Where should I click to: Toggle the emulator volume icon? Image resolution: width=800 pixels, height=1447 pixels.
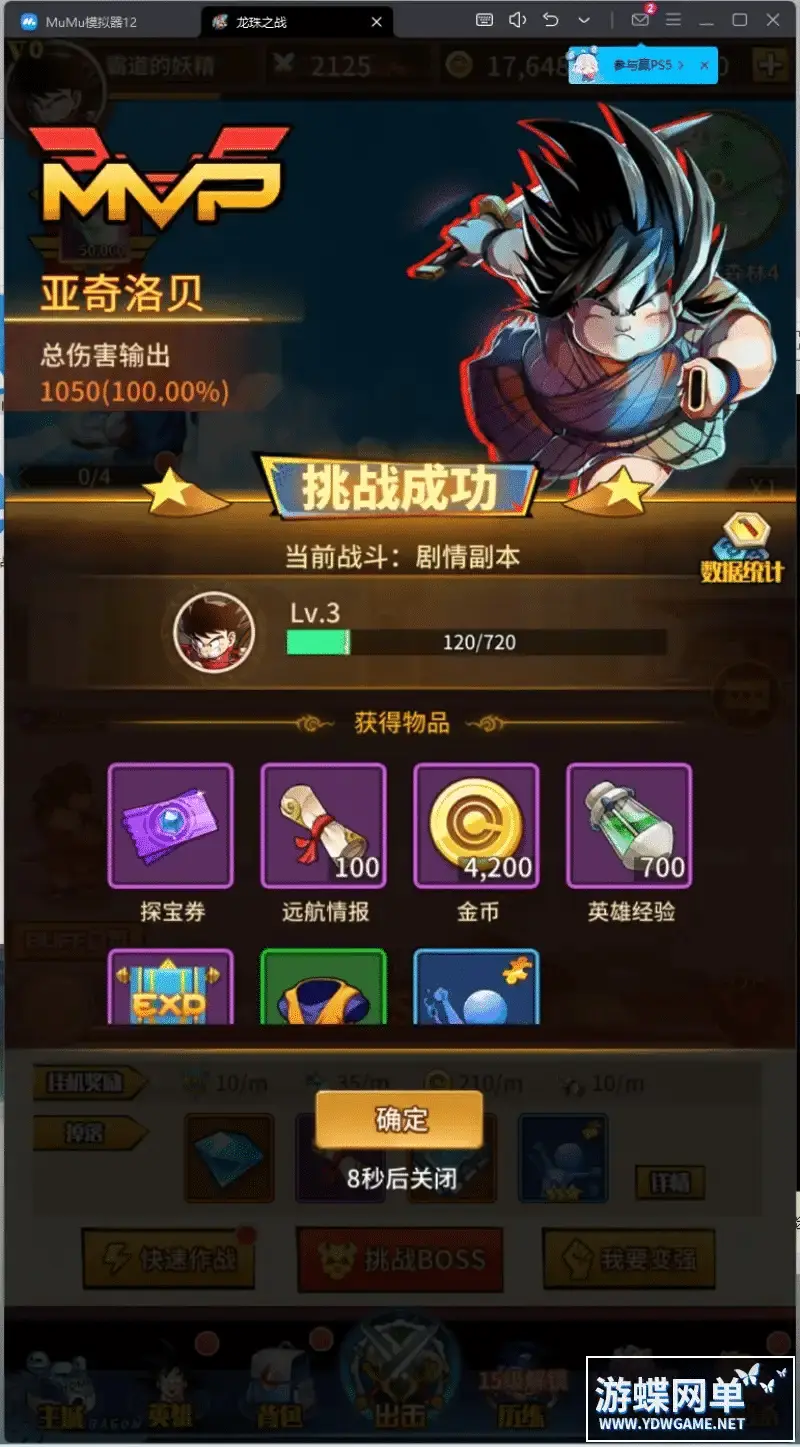point(517,19)
